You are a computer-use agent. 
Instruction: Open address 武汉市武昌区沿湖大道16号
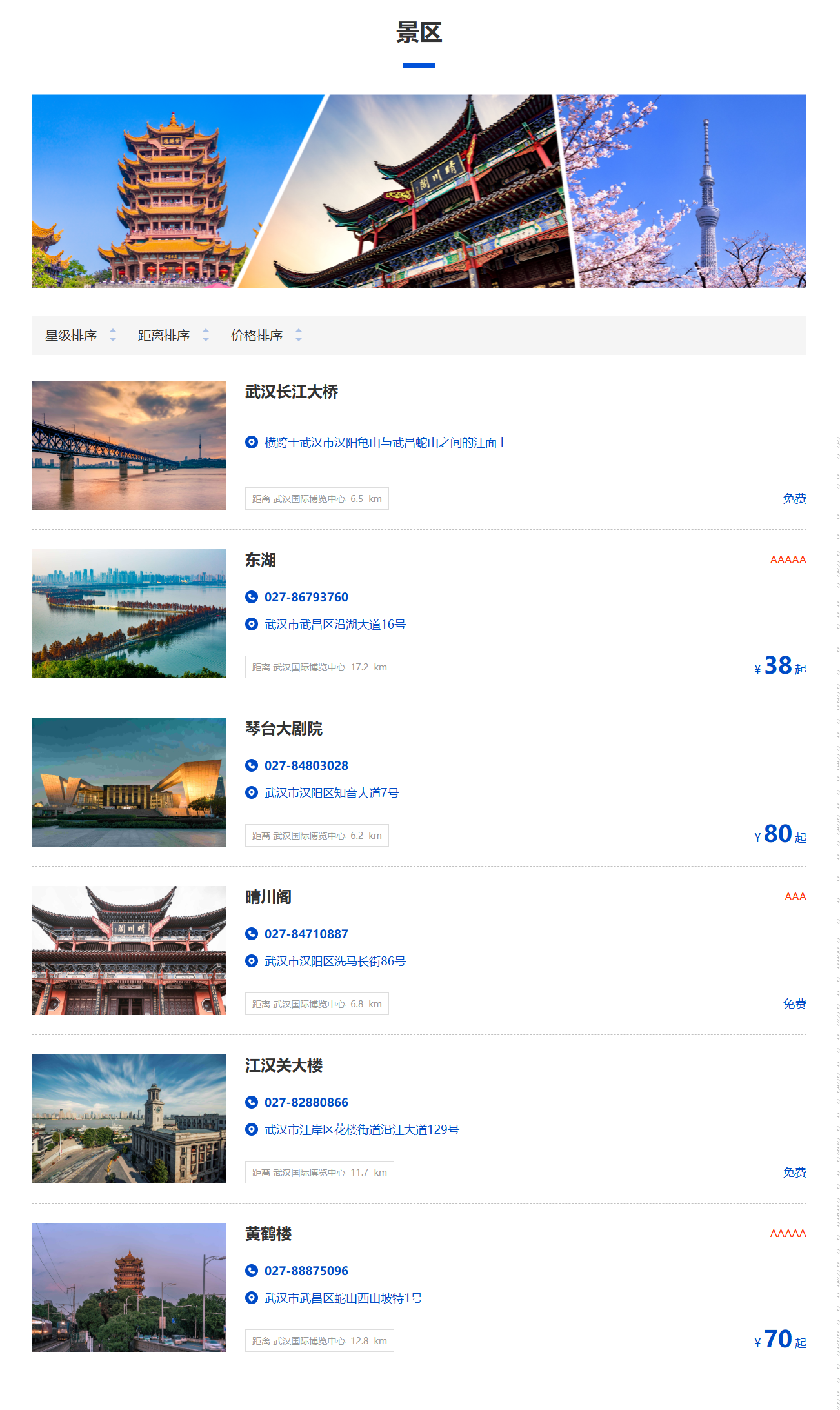click(x=335, y=625)
